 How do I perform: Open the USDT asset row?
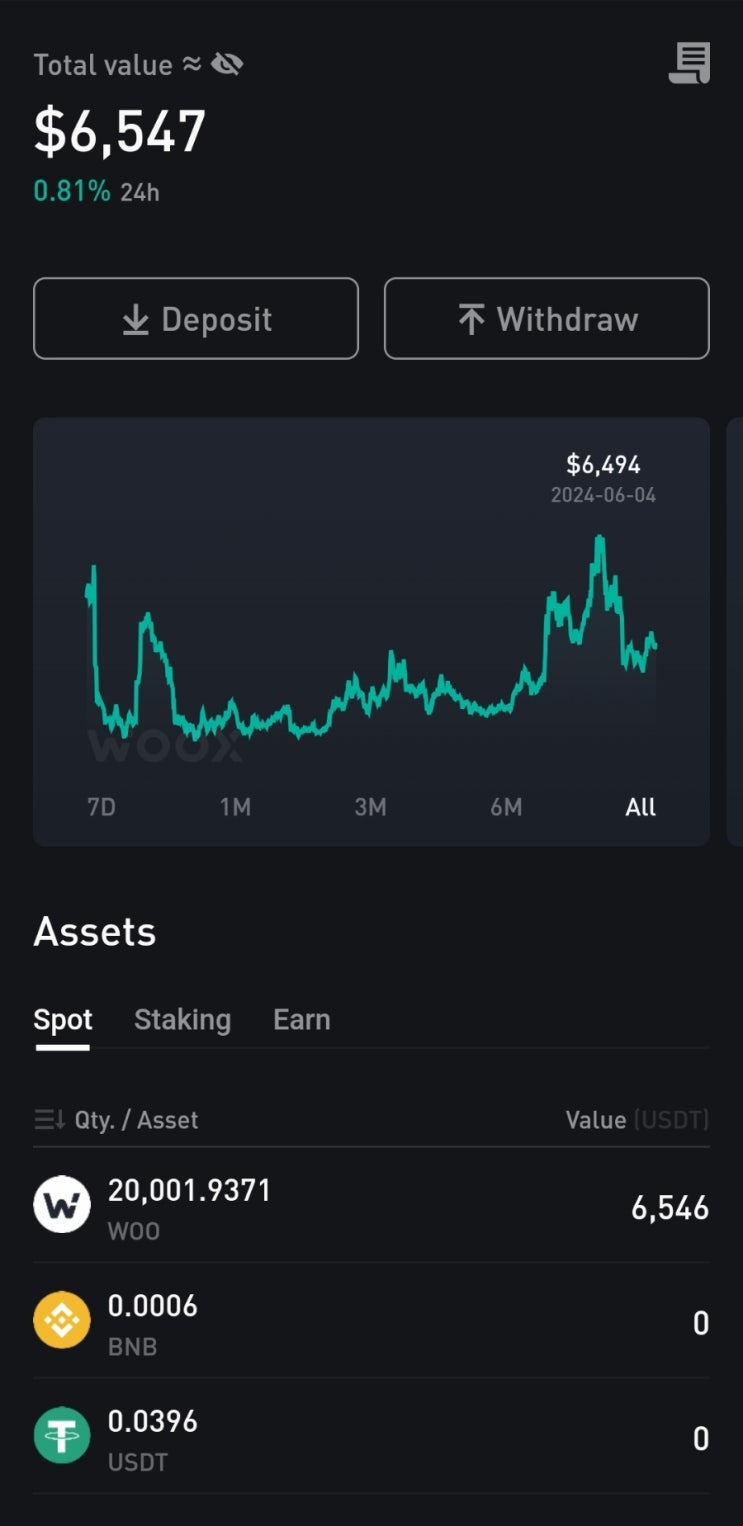click(x=371, y=1438)
